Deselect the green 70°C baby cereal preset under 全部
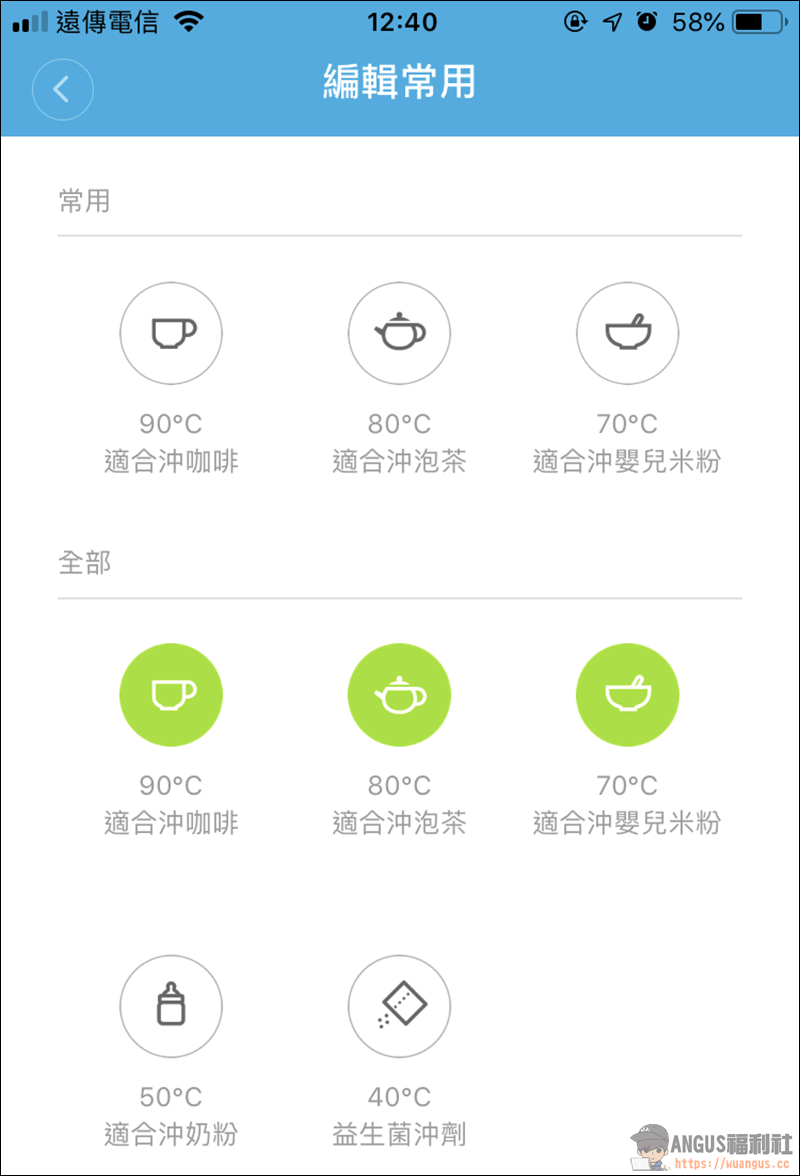 628,695
